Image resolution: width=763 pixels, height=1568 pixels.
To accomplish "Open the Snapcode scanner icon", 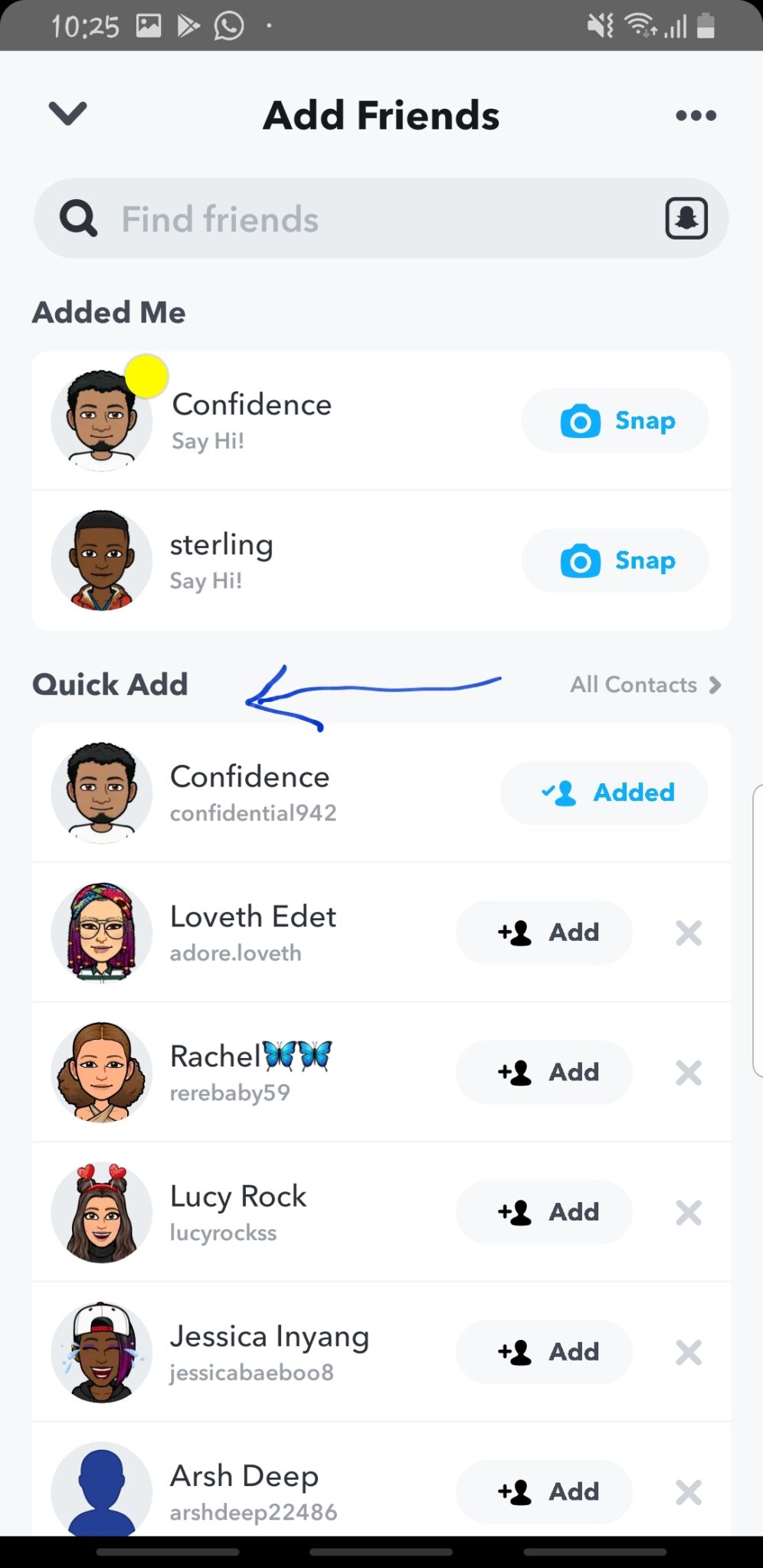I will (x=686, y=219).
